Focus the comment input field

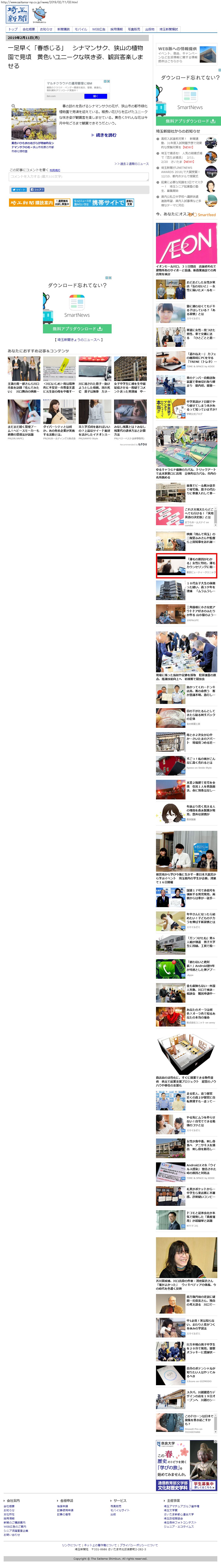pos(78,176)
